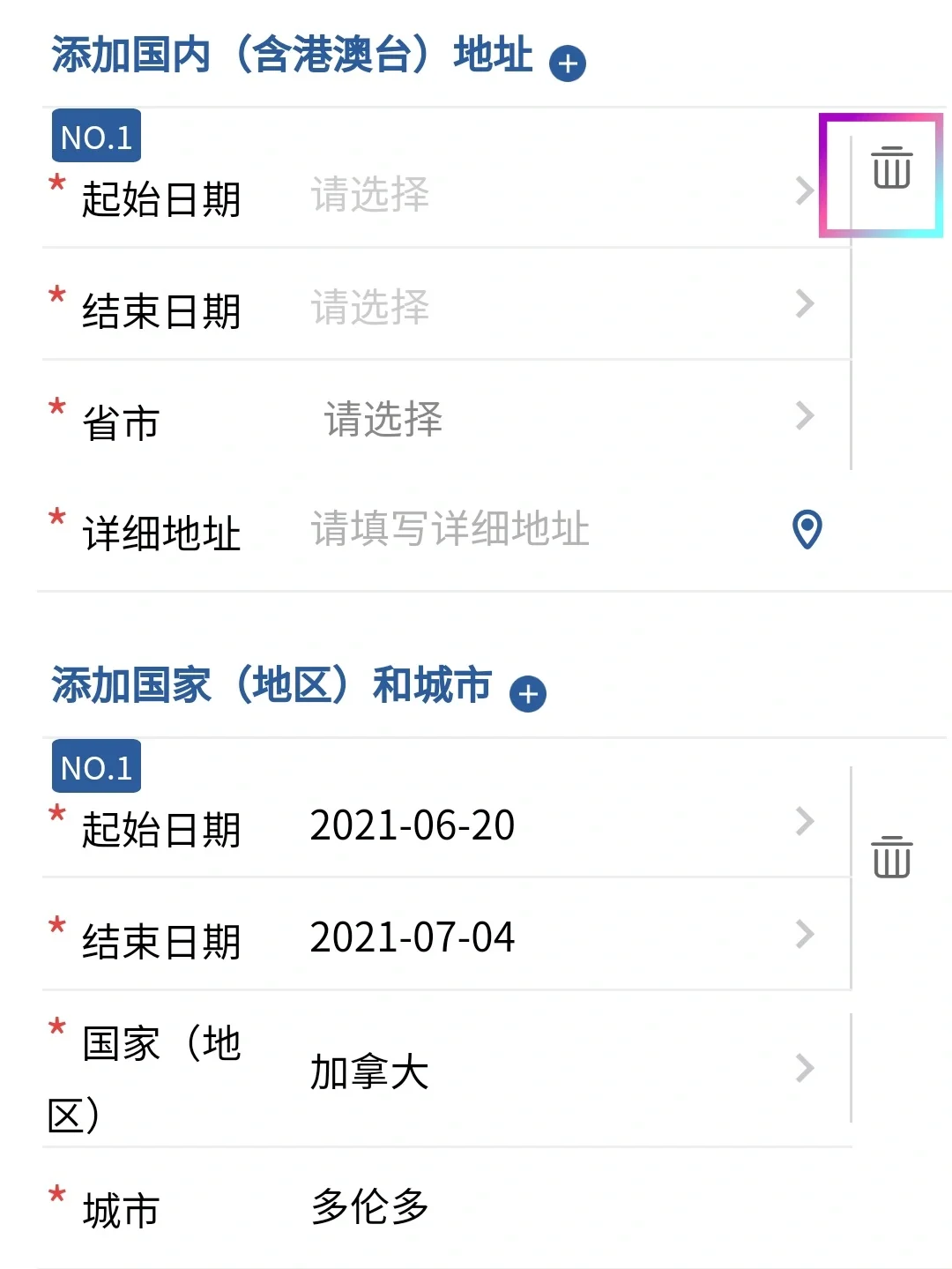
Task: Select 结束日期 for the domestic address
Action: tap(555, 307)
